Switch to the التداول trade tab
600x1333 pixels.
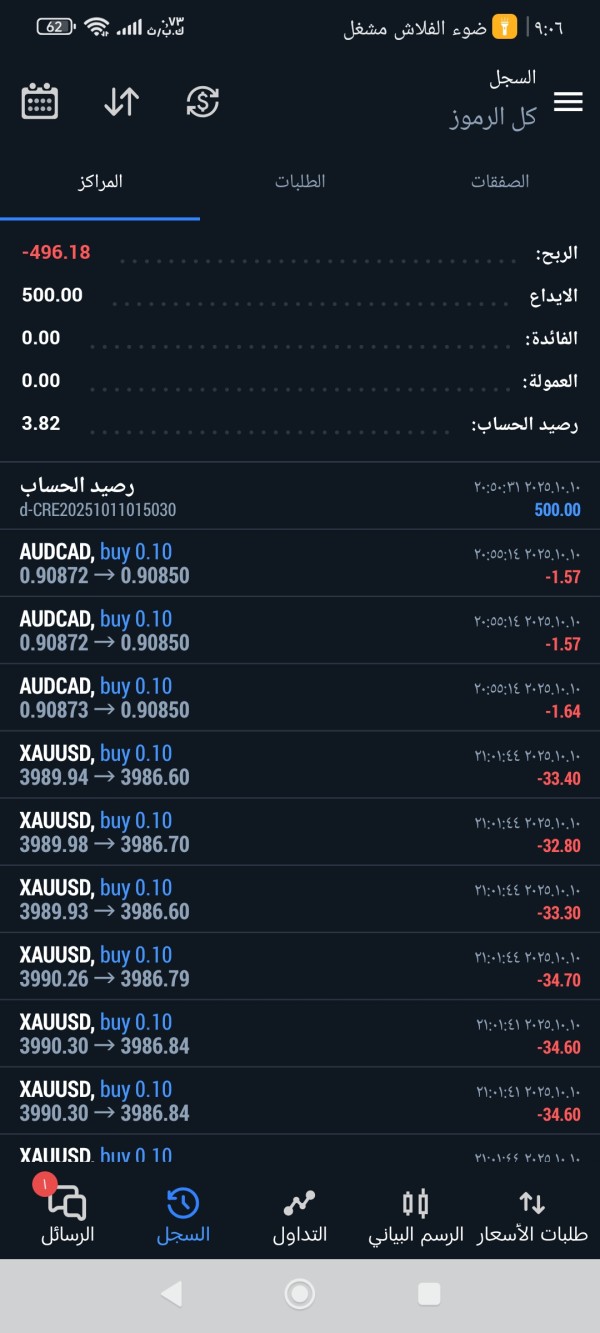300,1216
